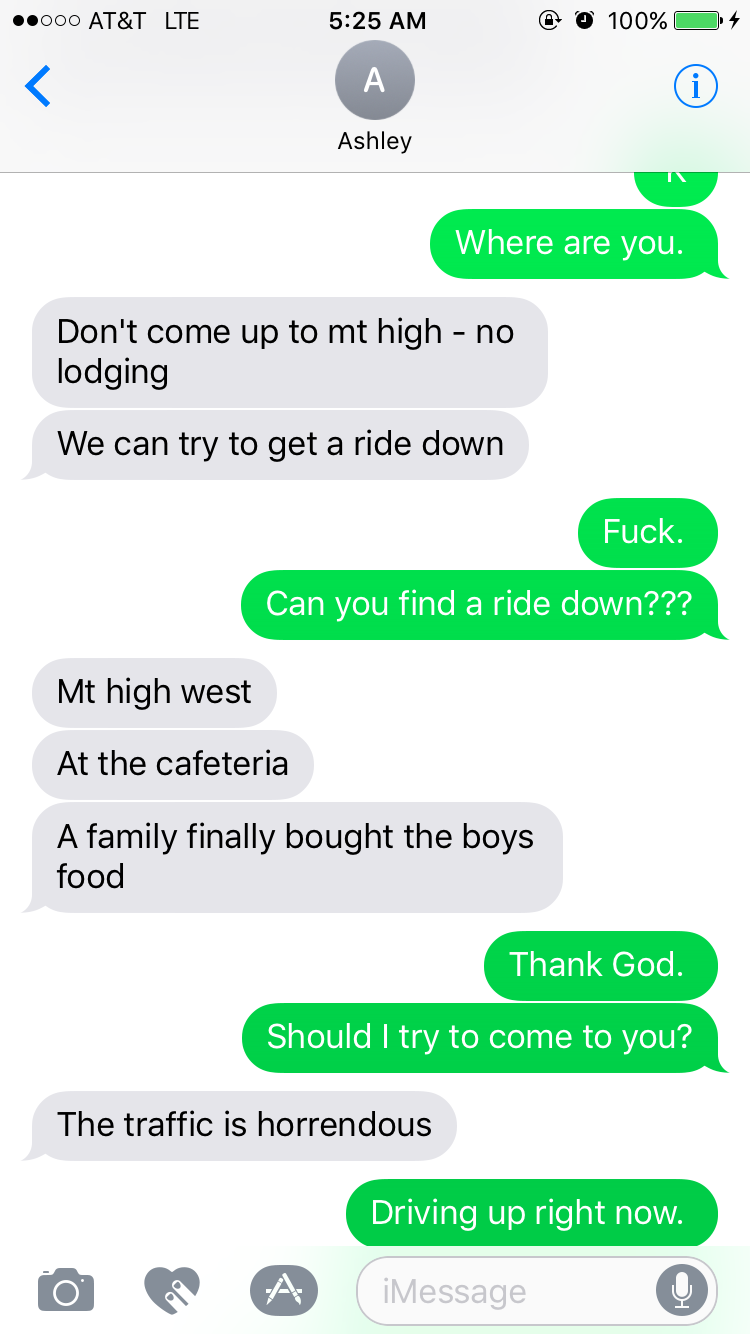Open conversation details info icon
This screenshot has width=750, height=1334.
tap(696, 86)
